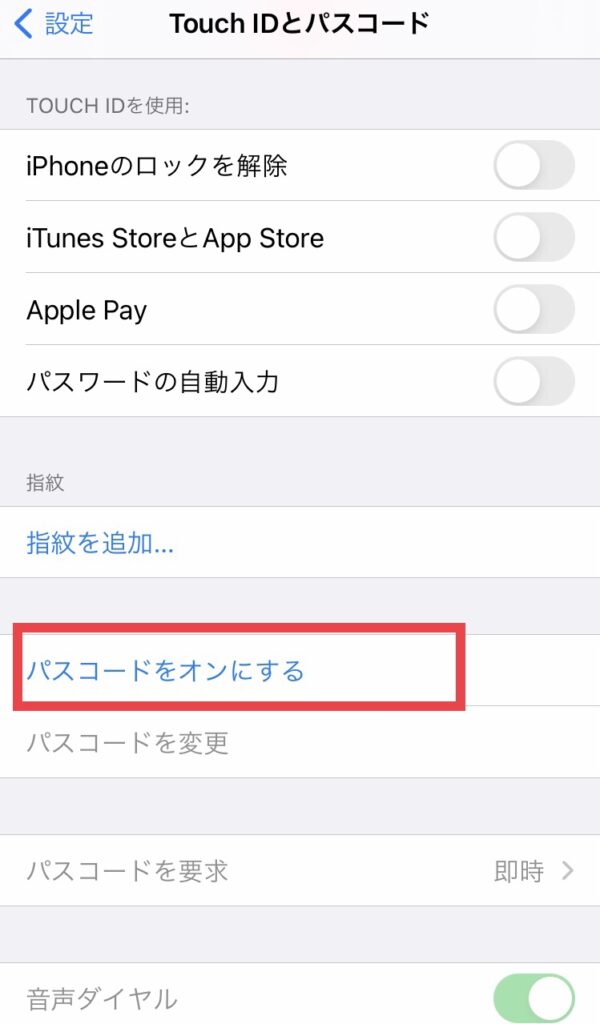Toggle iTunes StoreとApp Store switch

534,236
